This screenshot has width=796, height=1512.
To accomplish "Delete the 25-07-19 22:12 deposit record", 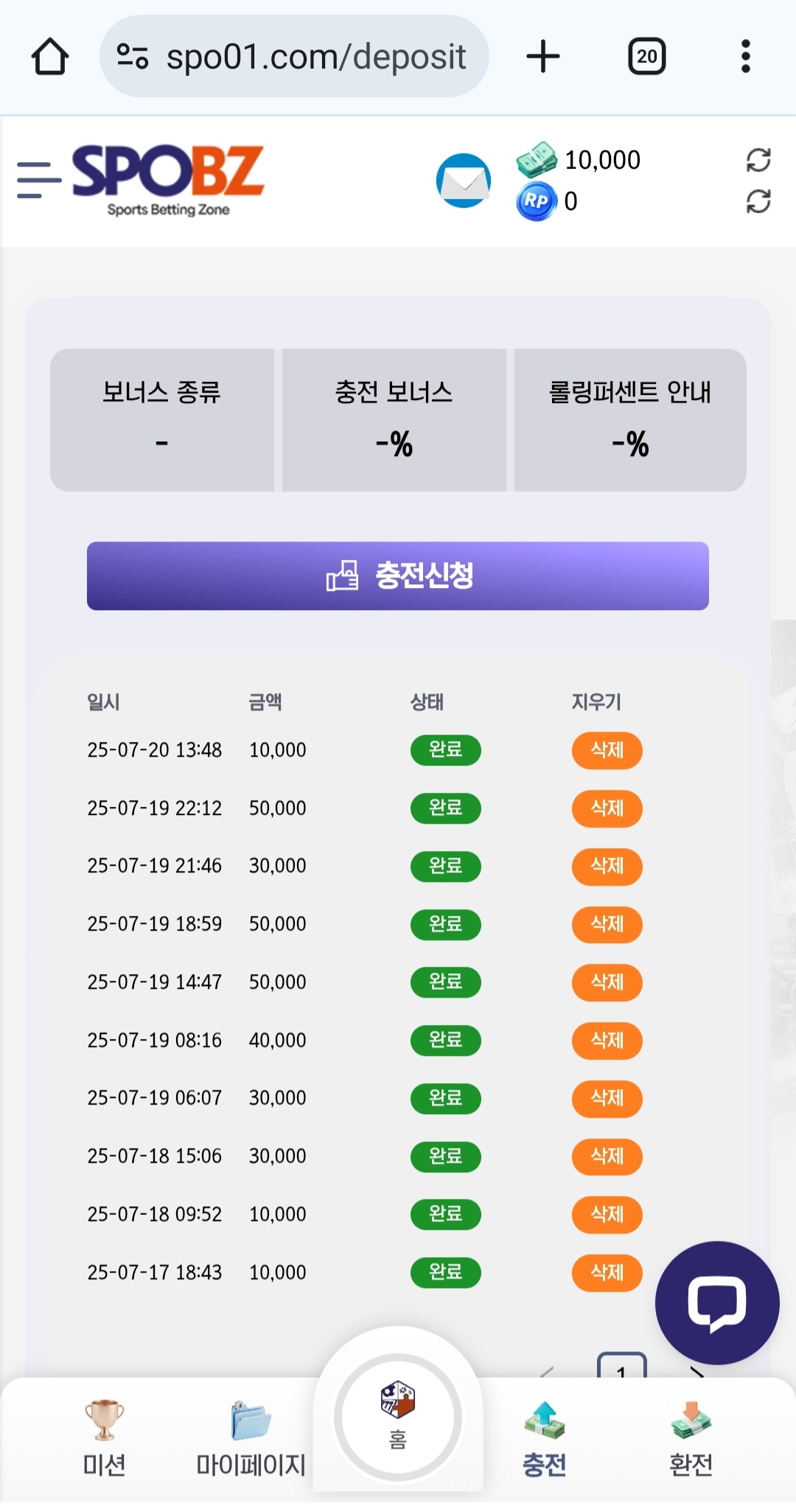I will pyautogui.click(x=607, y=808).
